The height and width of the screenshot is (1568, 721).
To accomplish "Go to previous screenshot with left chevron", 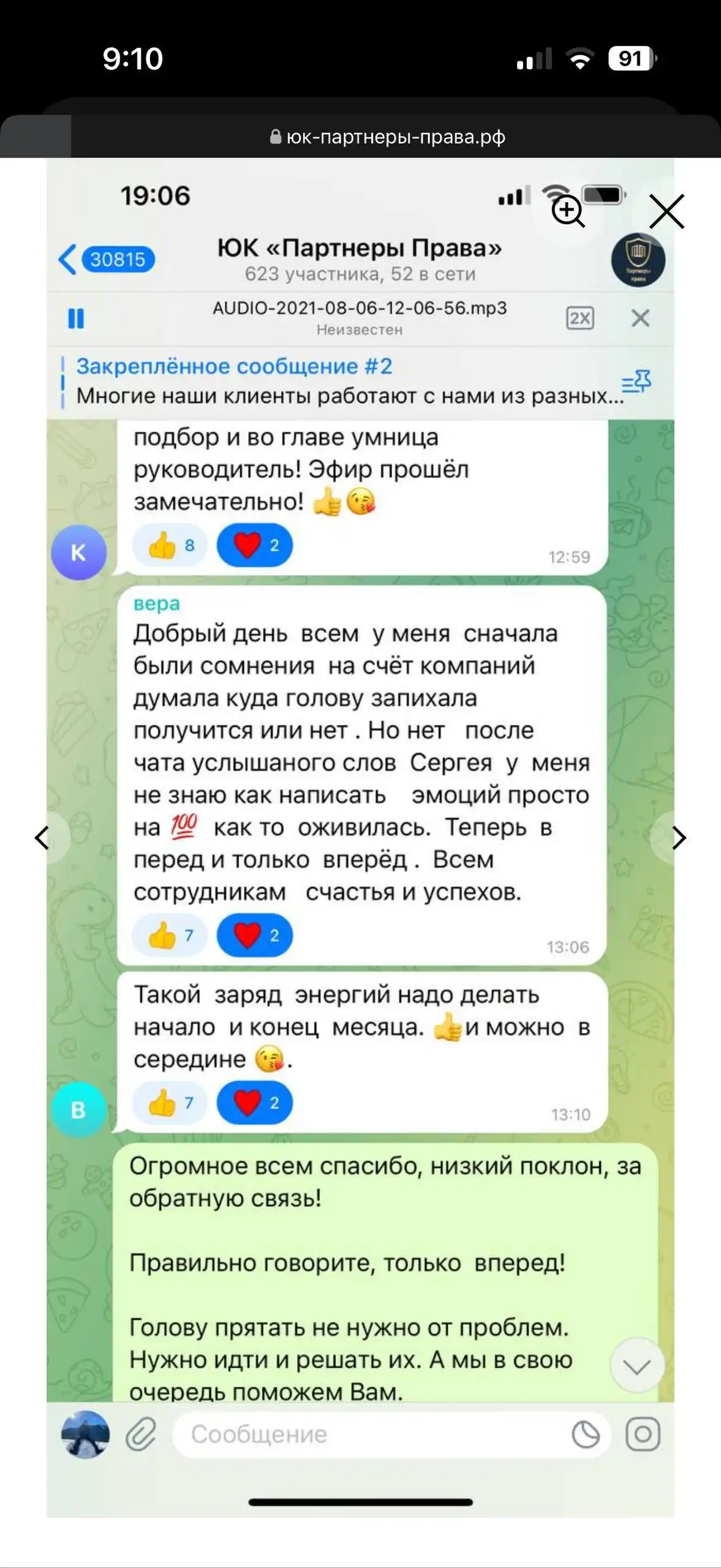I will (43, 836).
